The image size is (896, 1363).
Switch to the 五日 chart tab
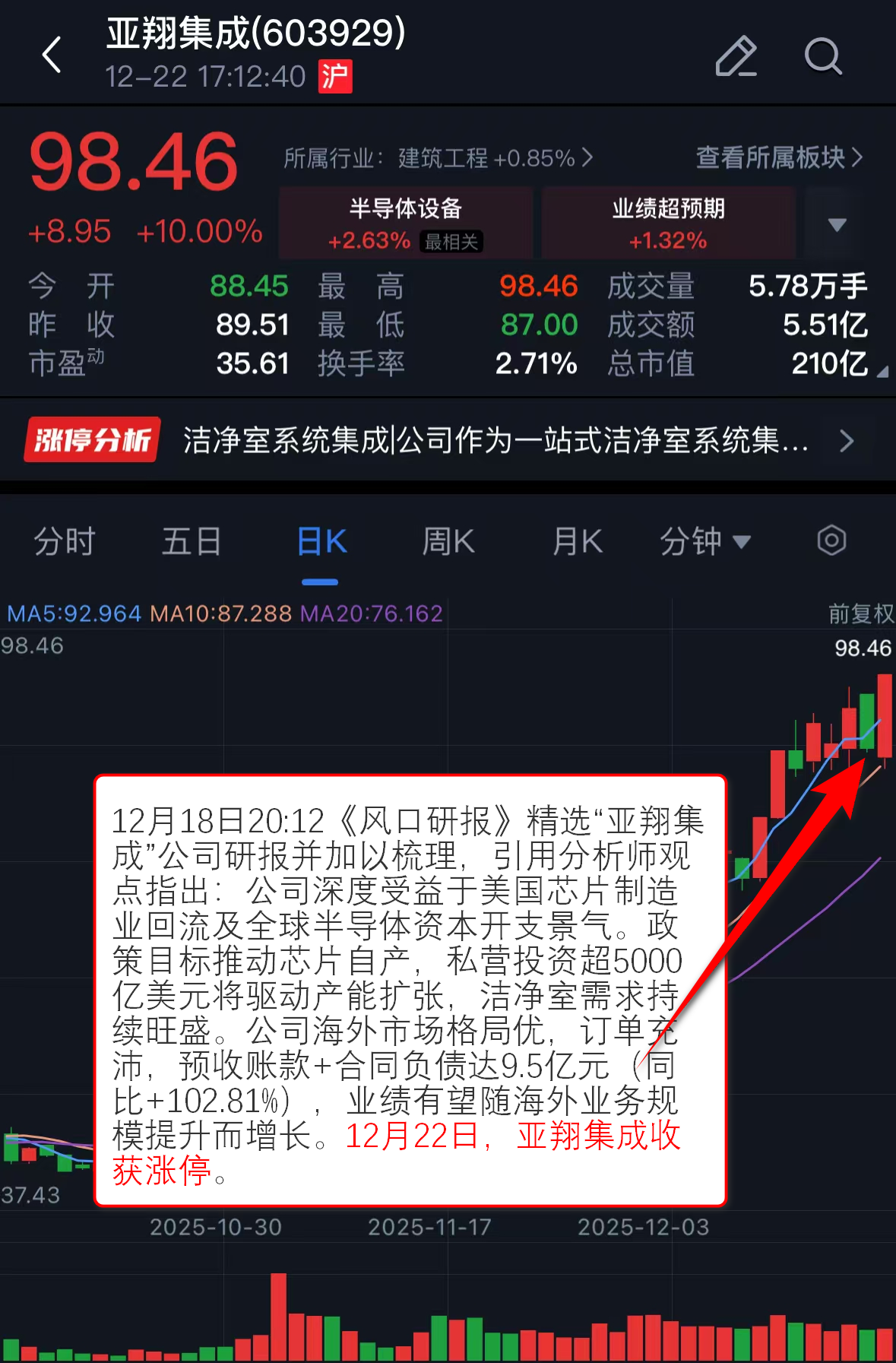192,542
